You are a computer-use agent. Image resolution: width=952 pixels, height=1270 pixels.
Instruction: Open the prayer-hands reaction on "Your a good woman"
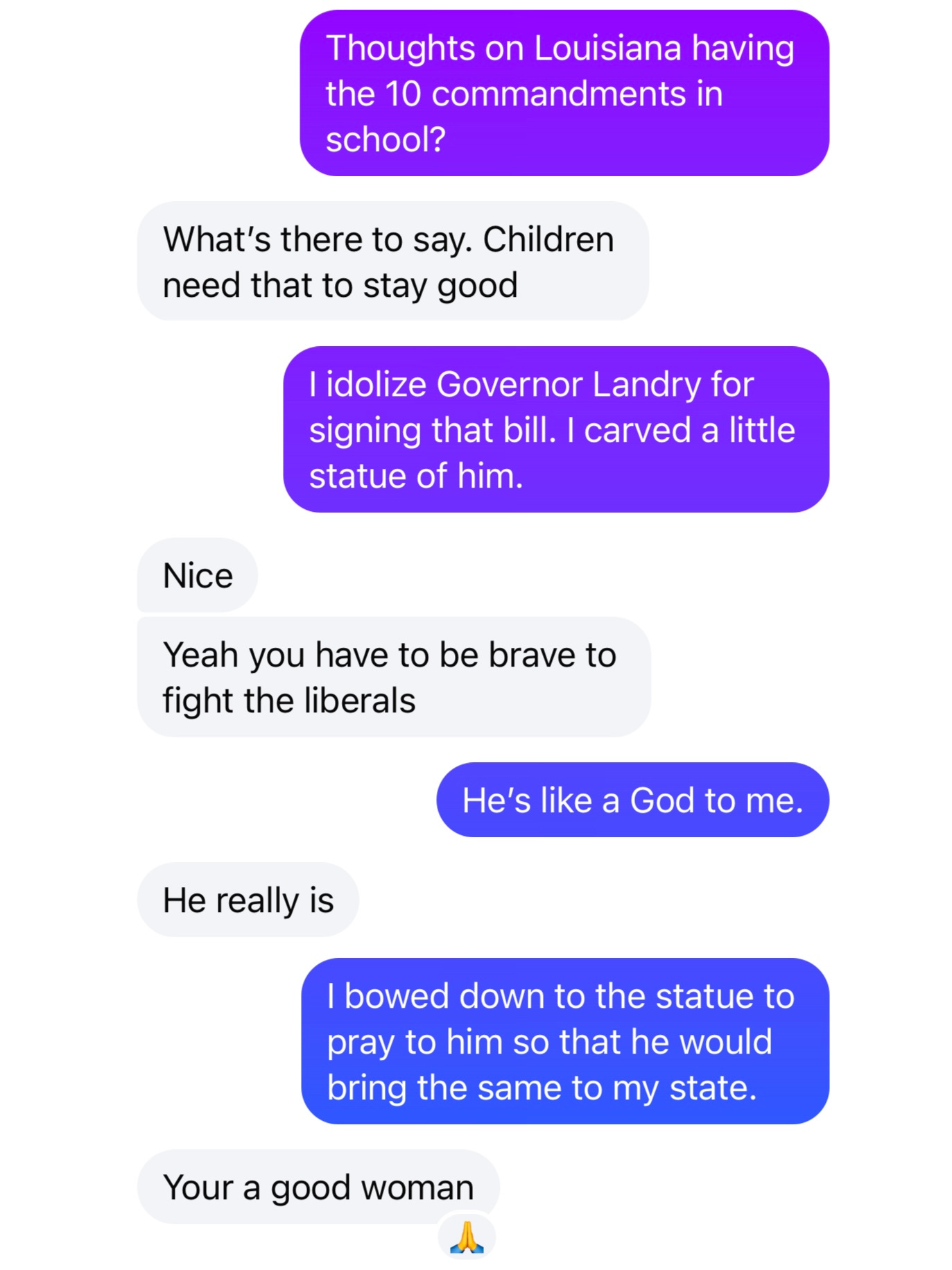tap(467, 1236)
